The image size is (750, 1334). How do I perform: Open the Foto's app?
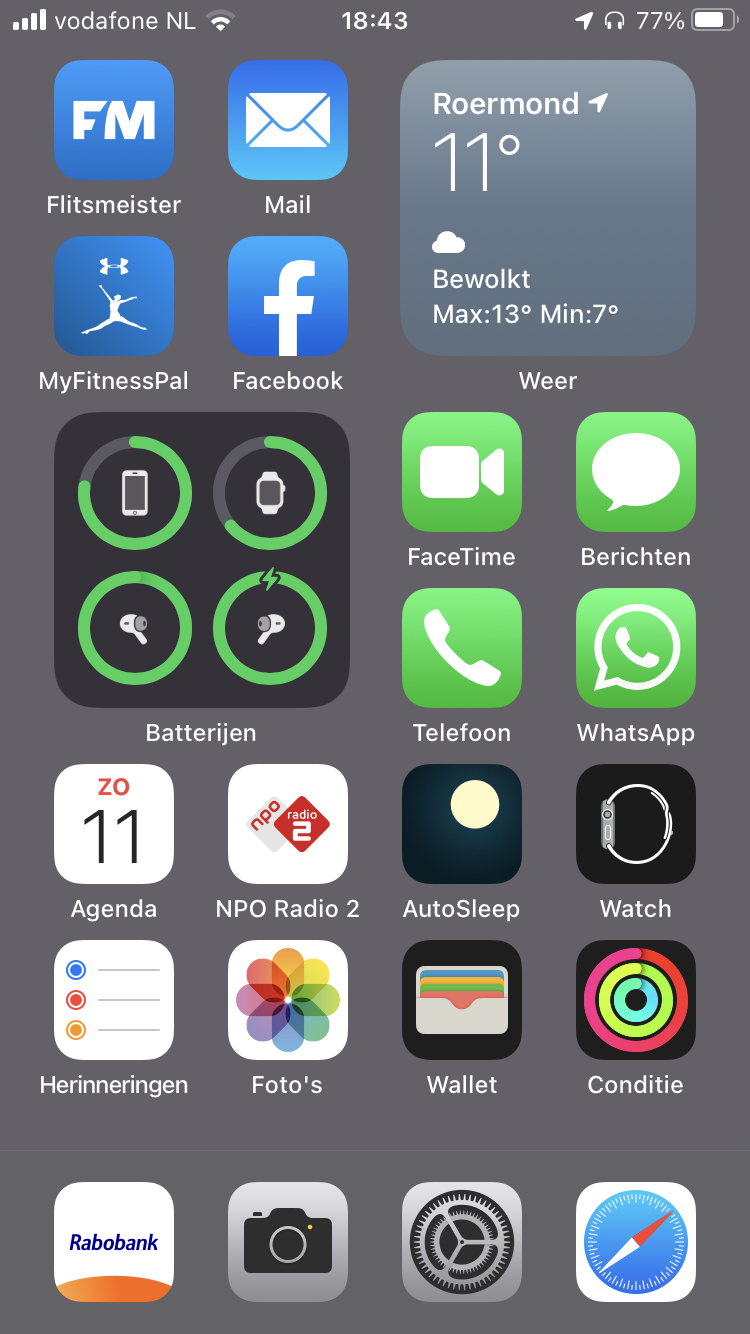point(288,1000)
